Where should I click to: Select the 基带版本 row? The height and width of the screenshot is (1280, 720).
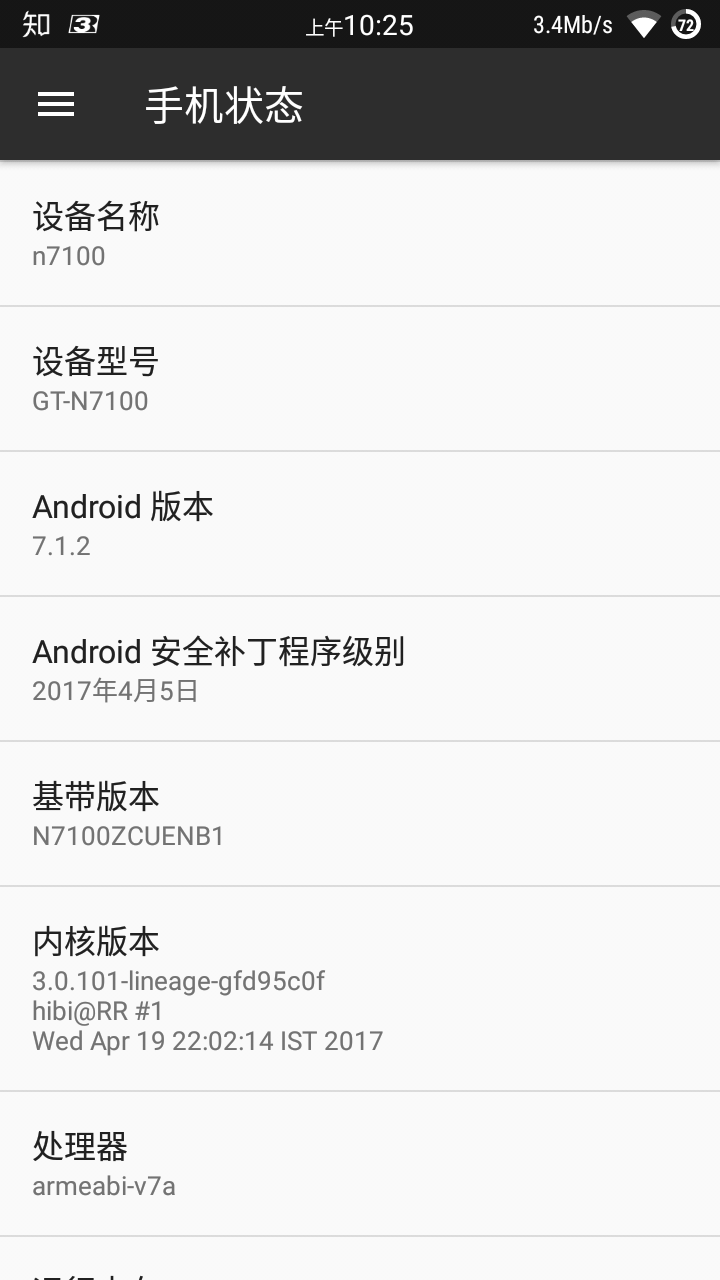pyautogui.click(x=360, y=814)
